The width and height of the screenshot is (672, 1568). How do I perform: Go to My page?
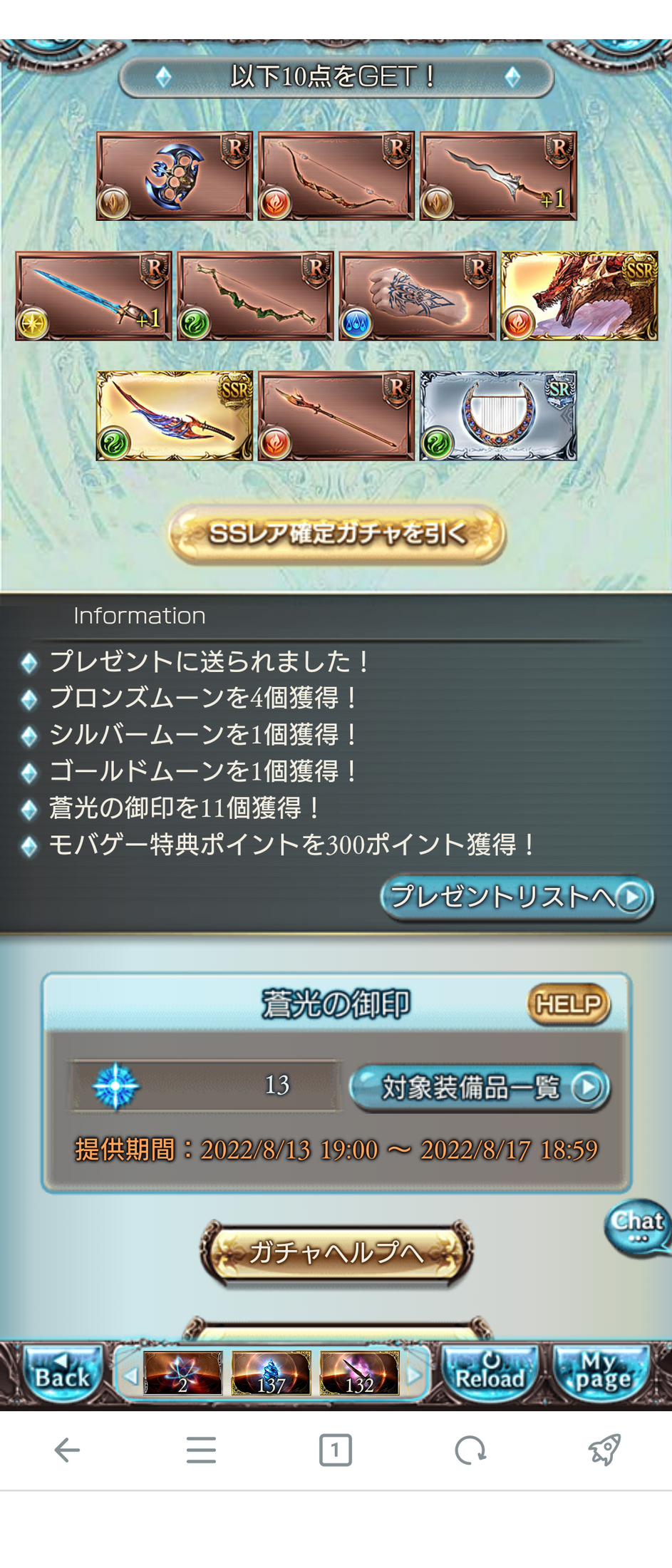tap(603, 1374)
